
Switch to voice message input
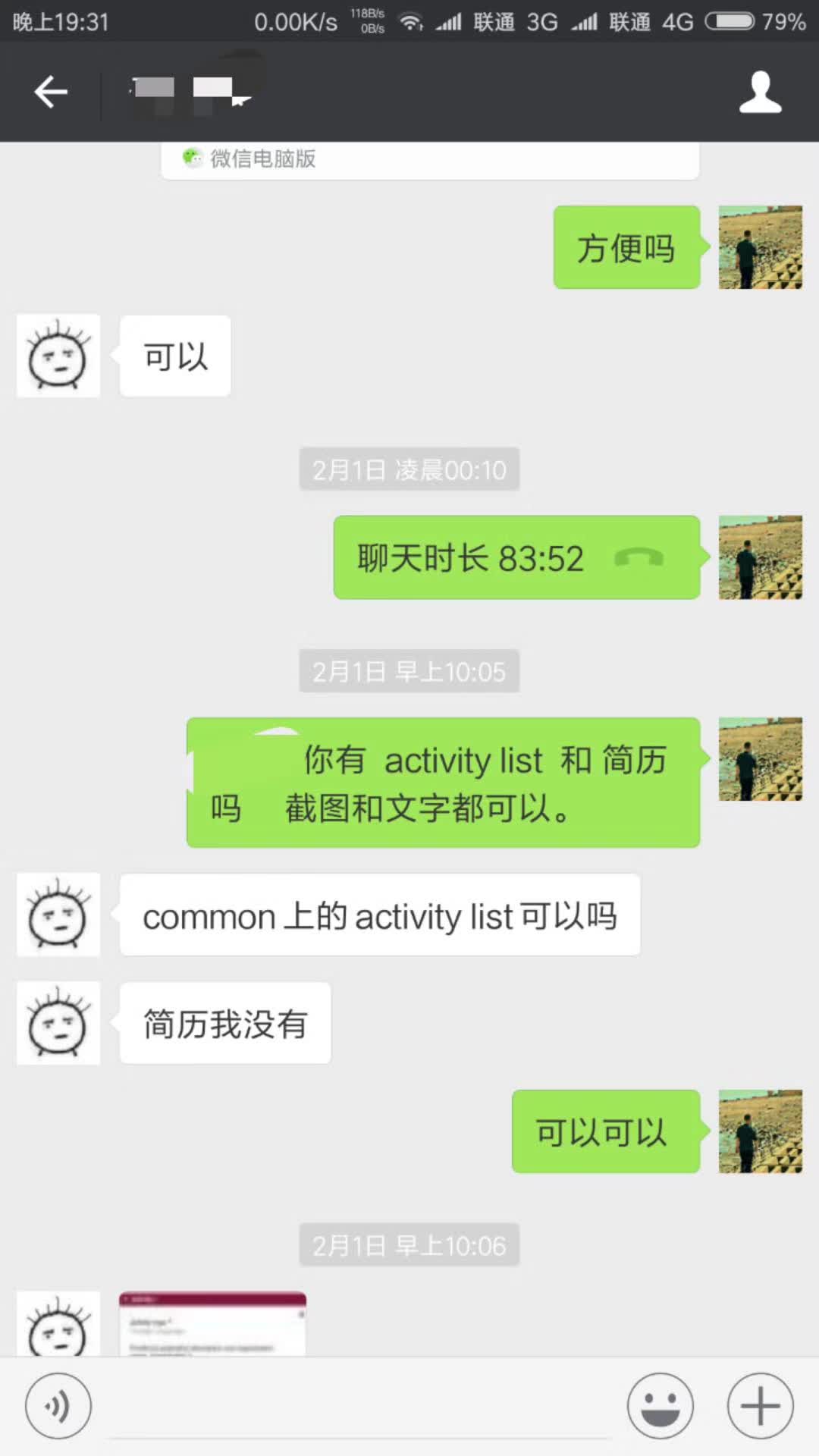[x=58, y=1406]
